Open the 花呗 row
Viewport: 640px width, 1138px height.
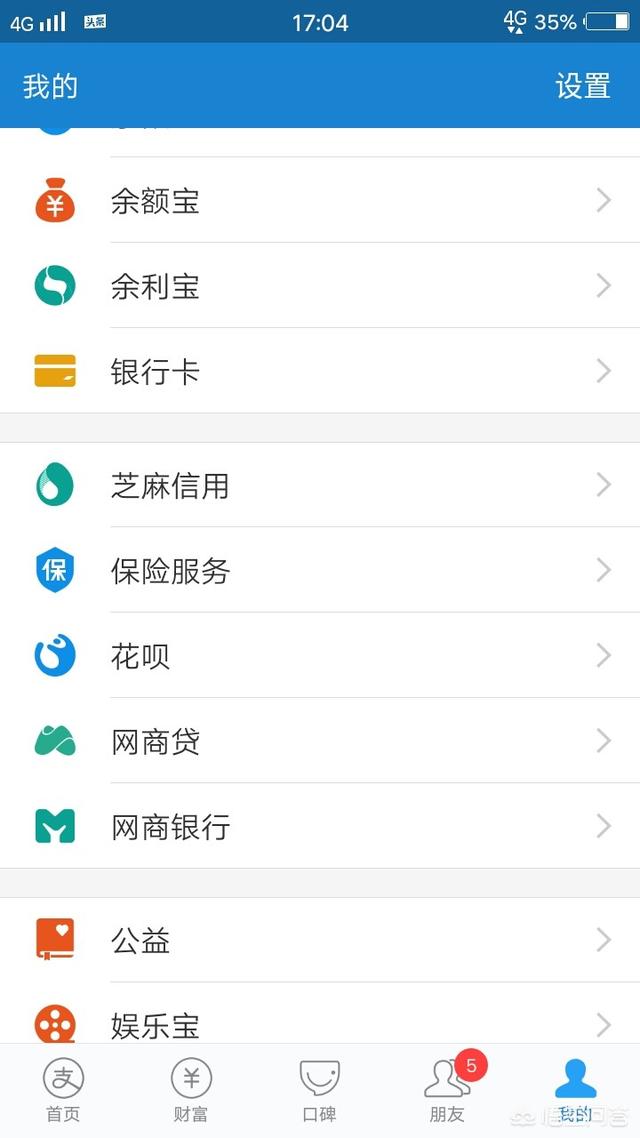[320, 656]
